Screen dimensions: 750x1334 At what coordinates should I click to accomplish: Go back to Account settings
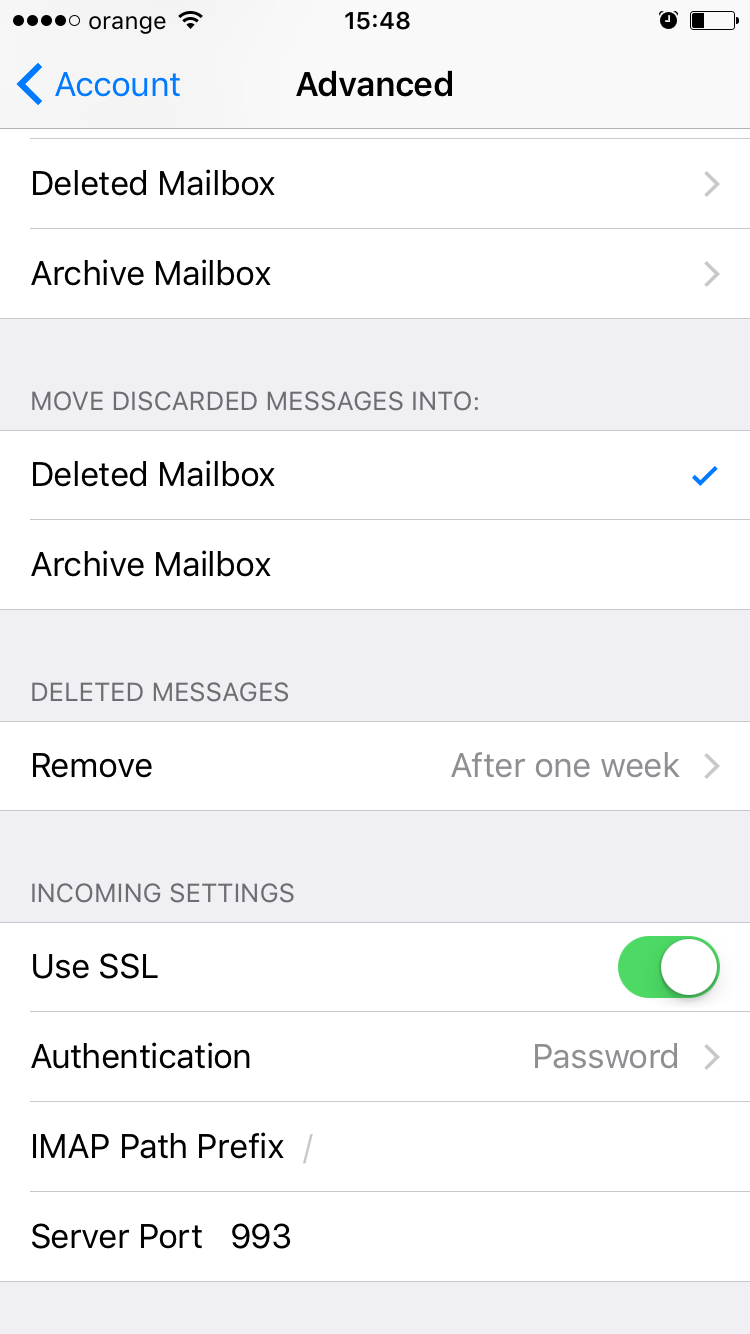pyautogui.click(x=99, y=85)
